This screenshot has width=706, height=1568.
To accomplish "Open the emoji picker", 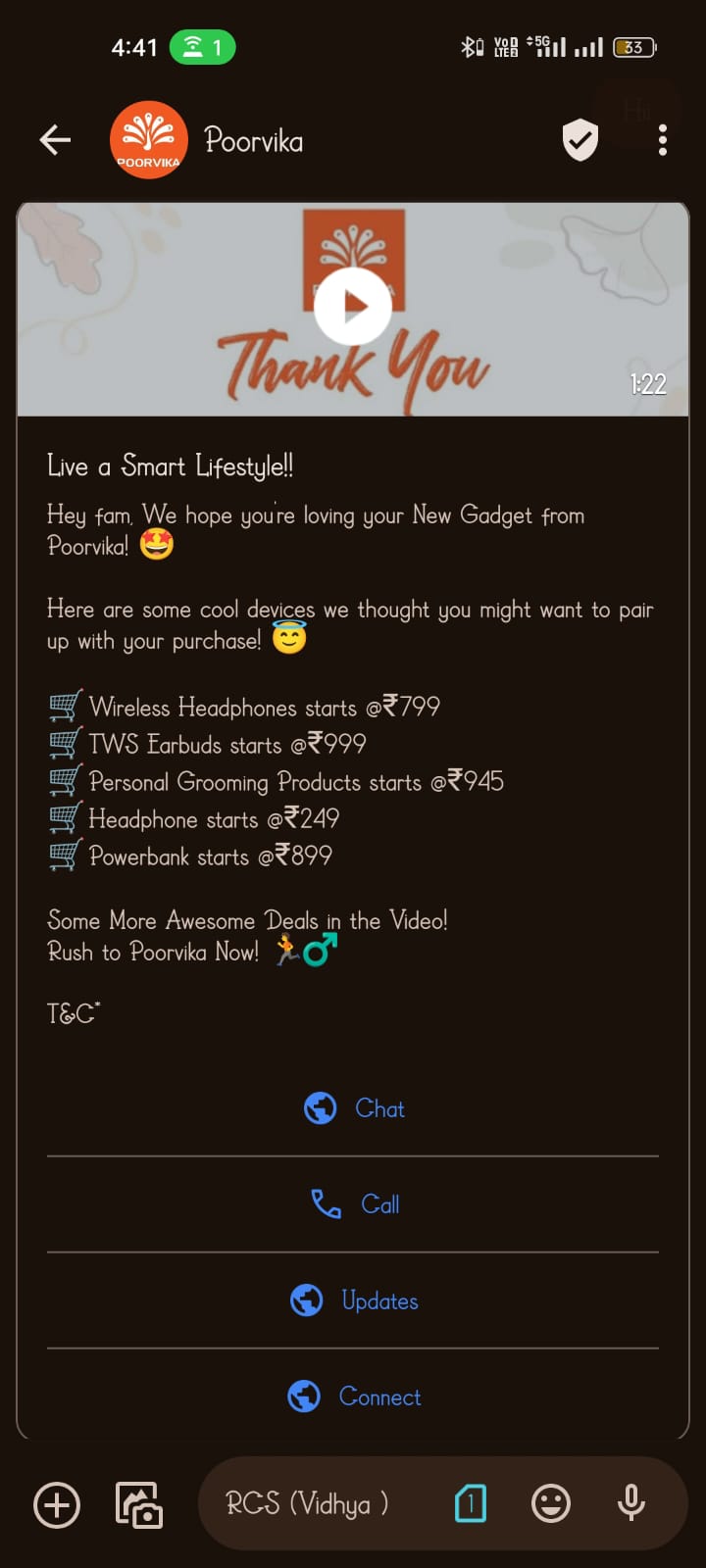I will click(551, 1503).
